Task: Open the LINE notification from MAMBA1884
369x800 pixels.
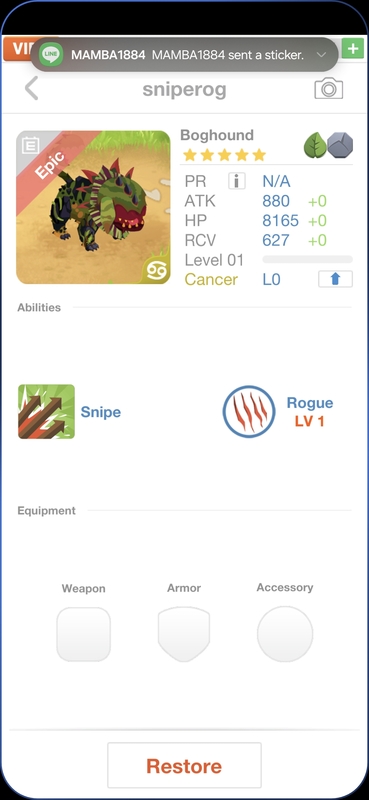Action: [x=184, y=54]
